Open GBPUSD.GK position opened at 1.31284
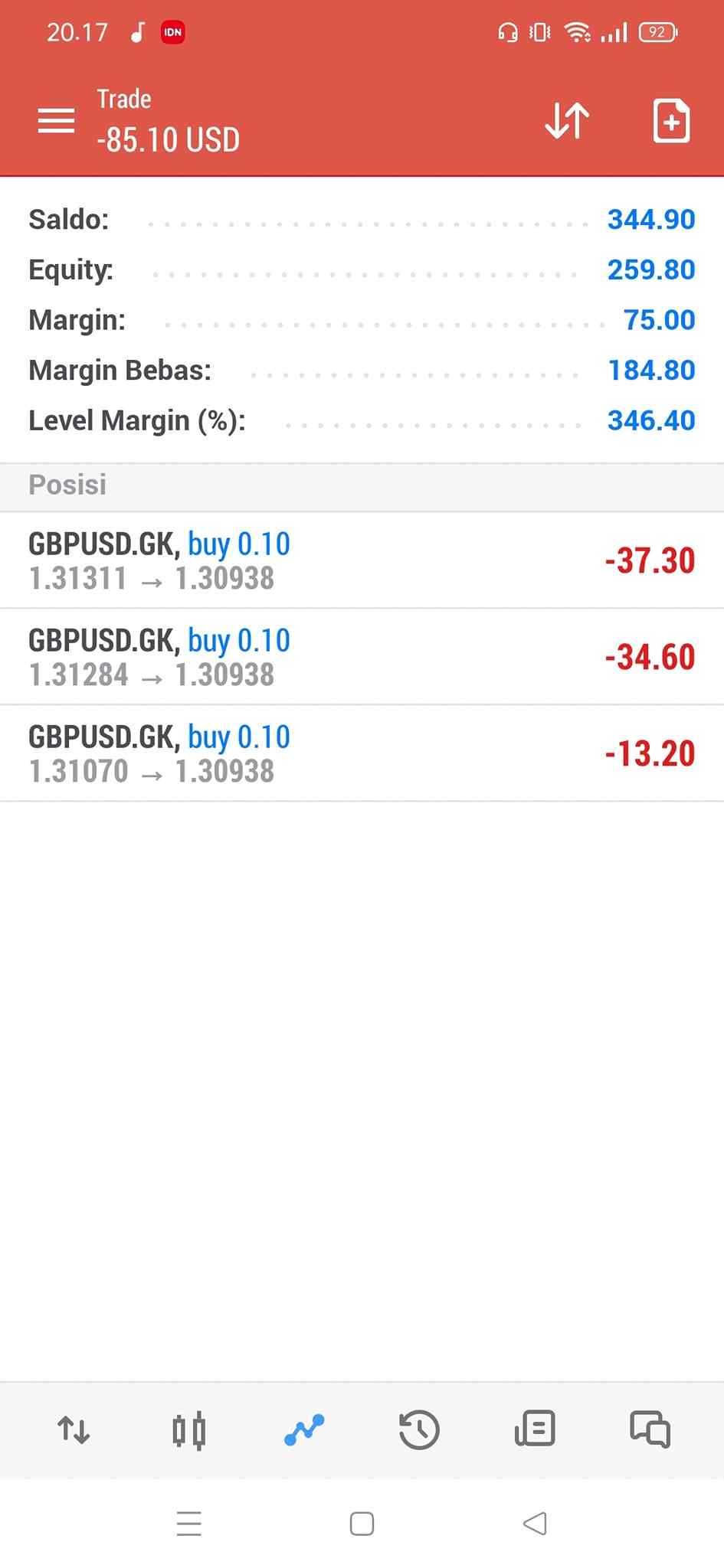The image size is (724, 1568). tap(362, 657)
